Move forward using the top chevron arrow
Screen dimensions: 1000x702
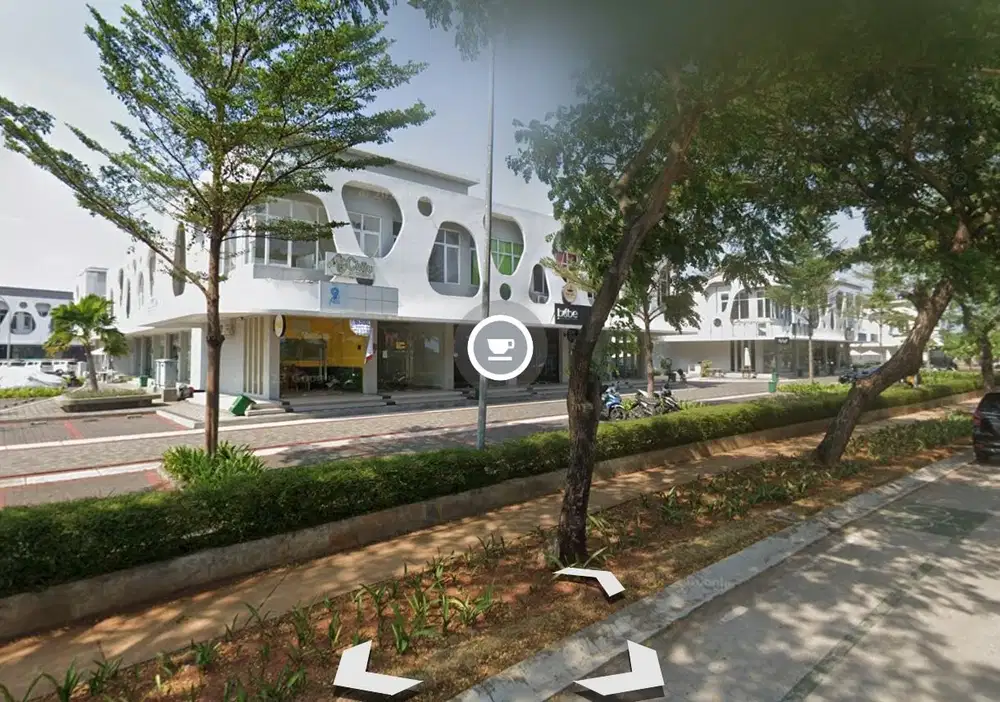click(x=590, y=579)
